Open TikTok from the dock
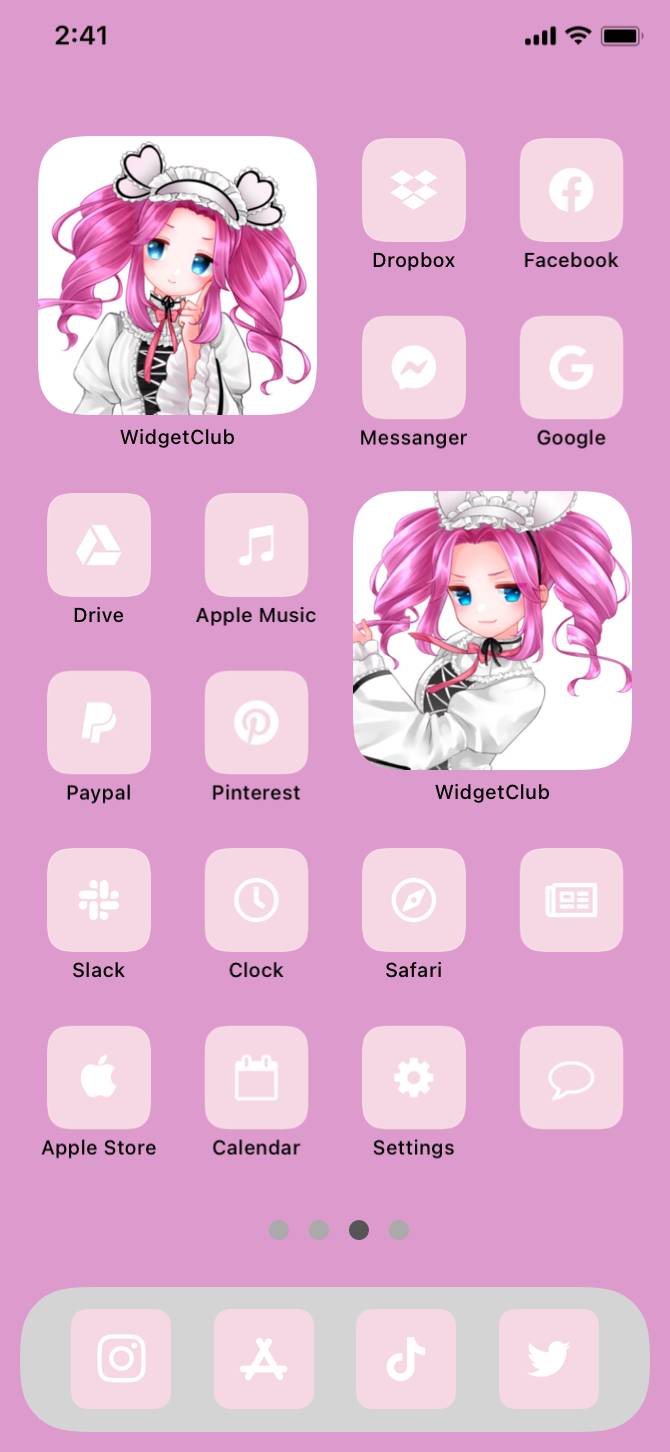The height and width of the screenshot is (1452, 670). click(406, 1359)
